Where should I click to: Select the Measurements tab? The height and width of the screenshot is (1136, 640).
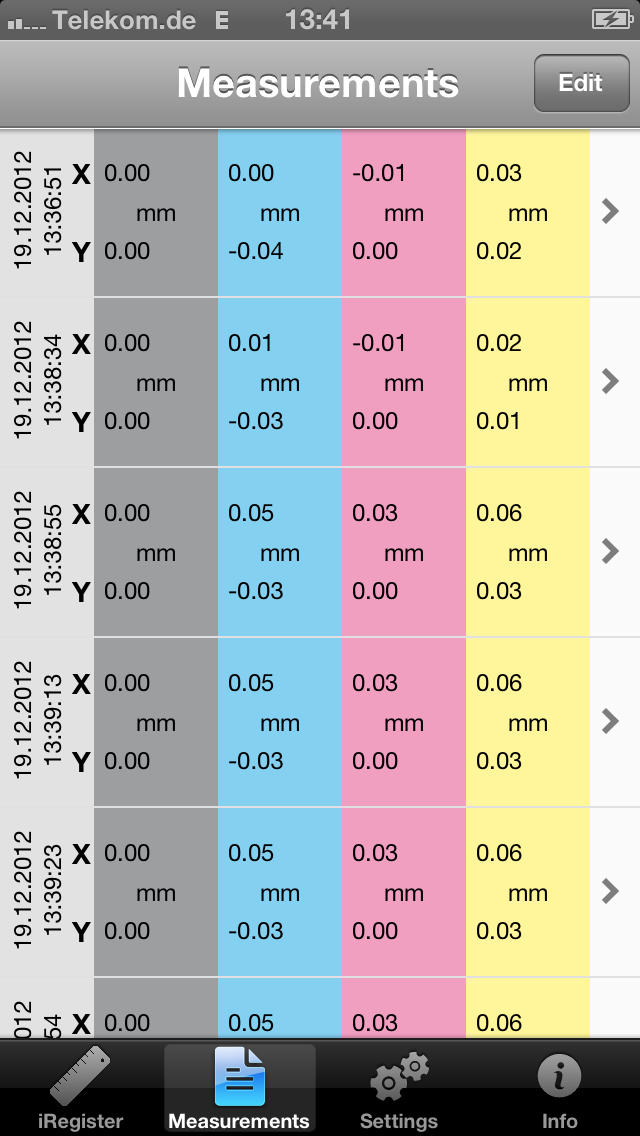tap(239, 1089)
